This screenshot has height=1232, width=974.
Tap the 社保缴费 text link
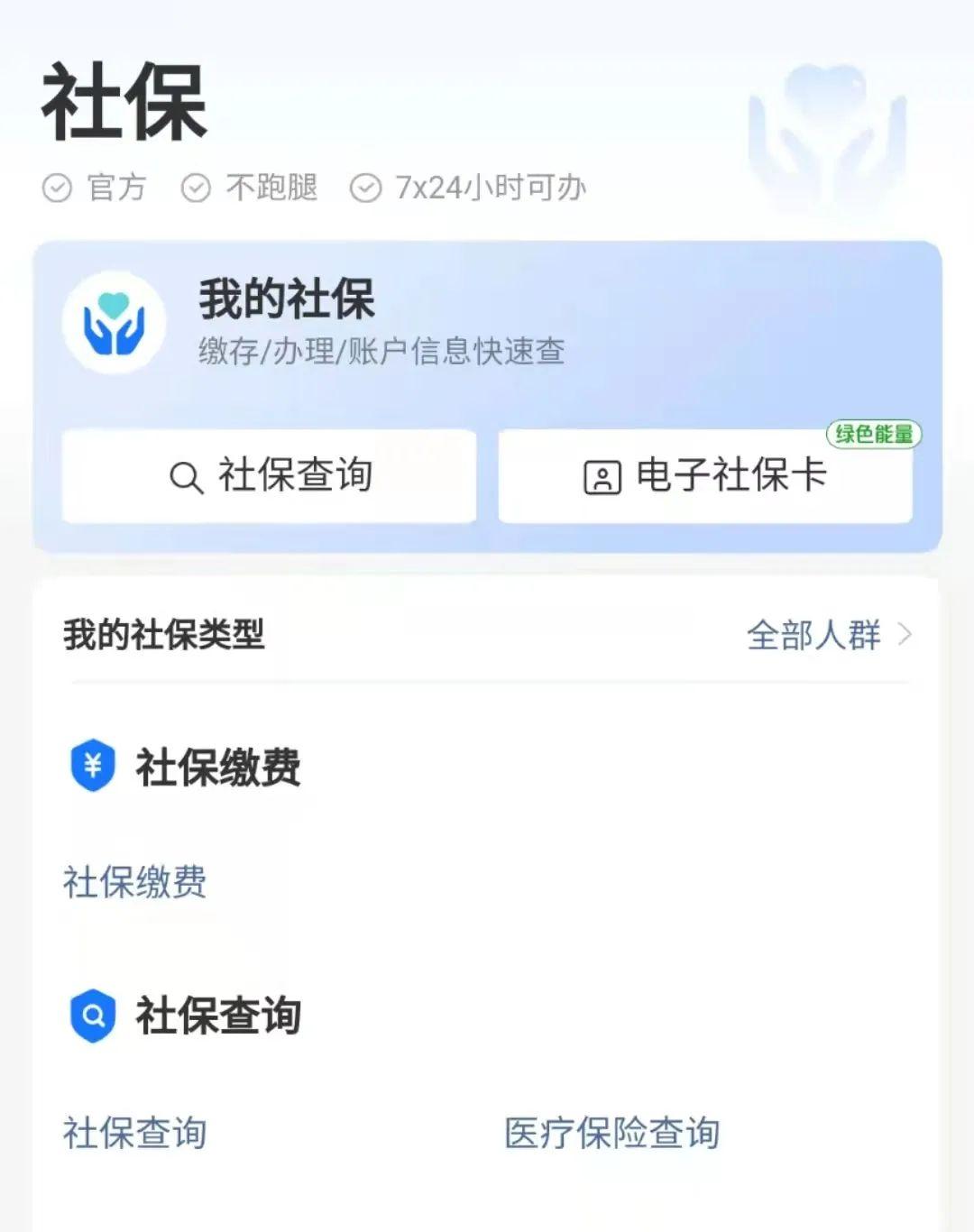point(133,883)
